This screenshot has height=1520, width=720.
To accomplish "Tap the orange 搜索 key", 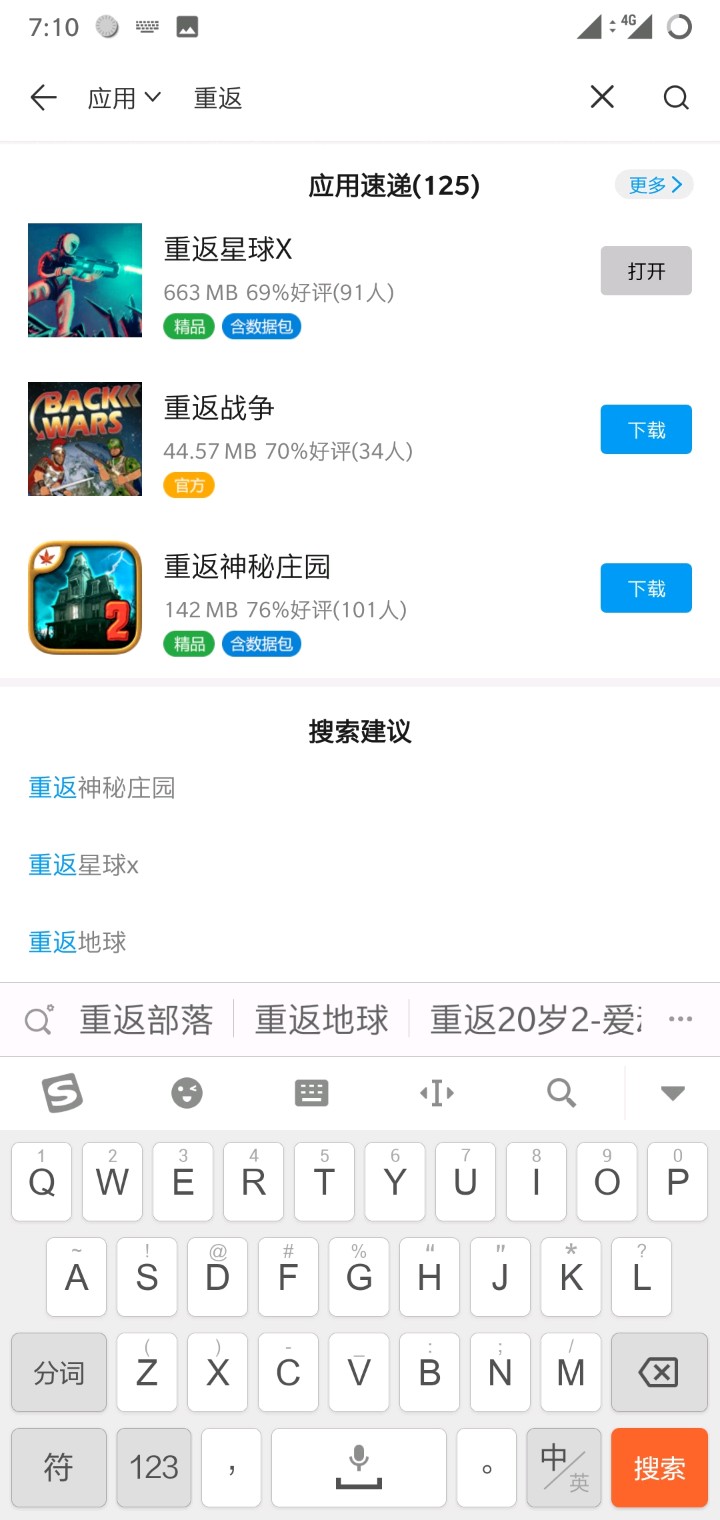I will pyautogui.click(x=659, y=1468).
